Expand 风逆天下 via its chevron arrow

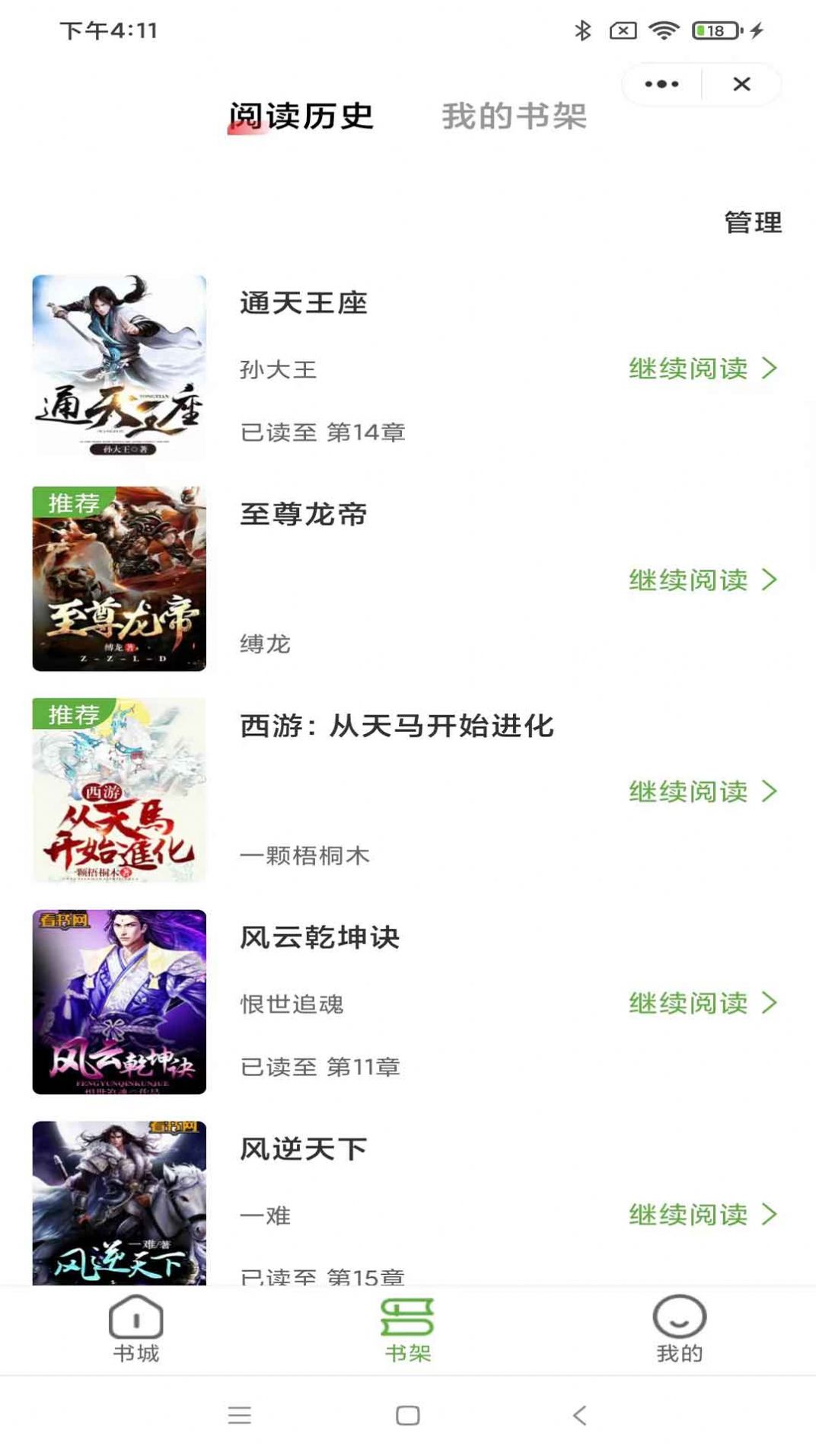click(x=768, y=1213)
